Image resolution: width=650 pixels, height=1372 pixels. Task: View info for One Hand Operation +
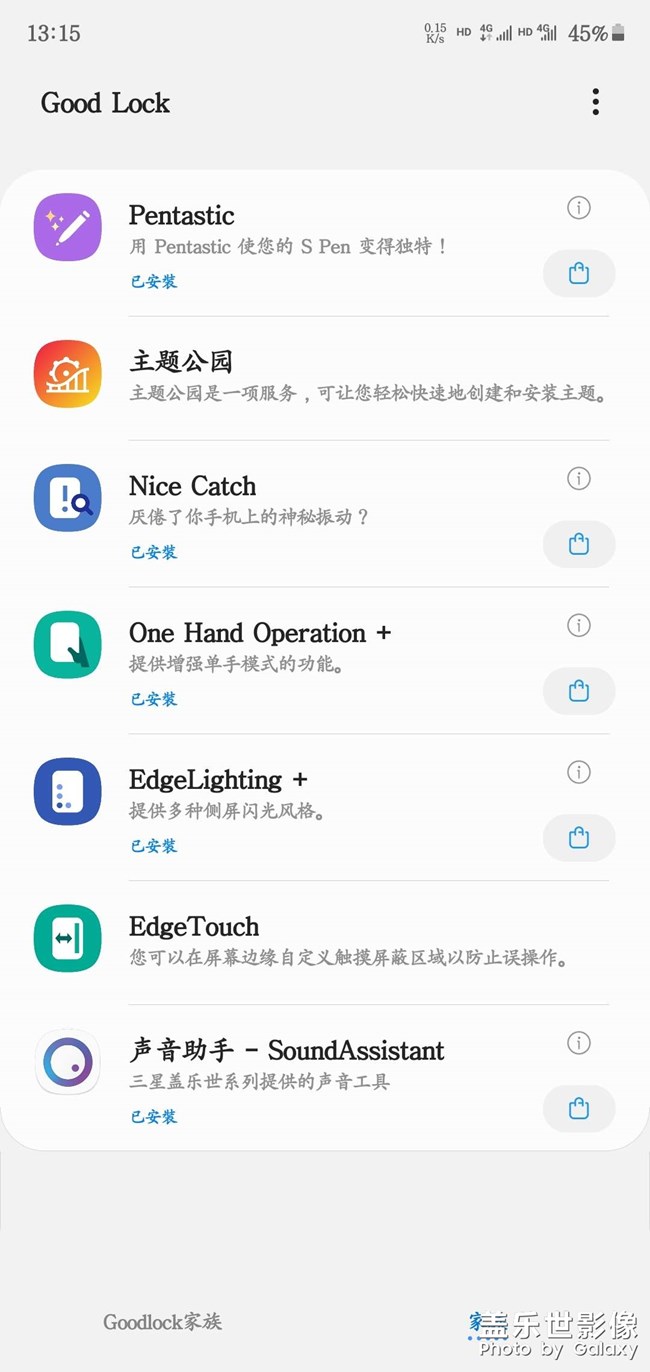pyautogui.click(x=578, y=626)
